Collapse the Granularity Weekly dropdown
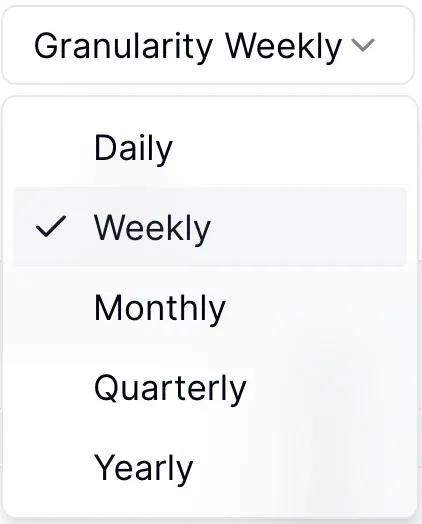422x524 pixels. tap(208, 45)
